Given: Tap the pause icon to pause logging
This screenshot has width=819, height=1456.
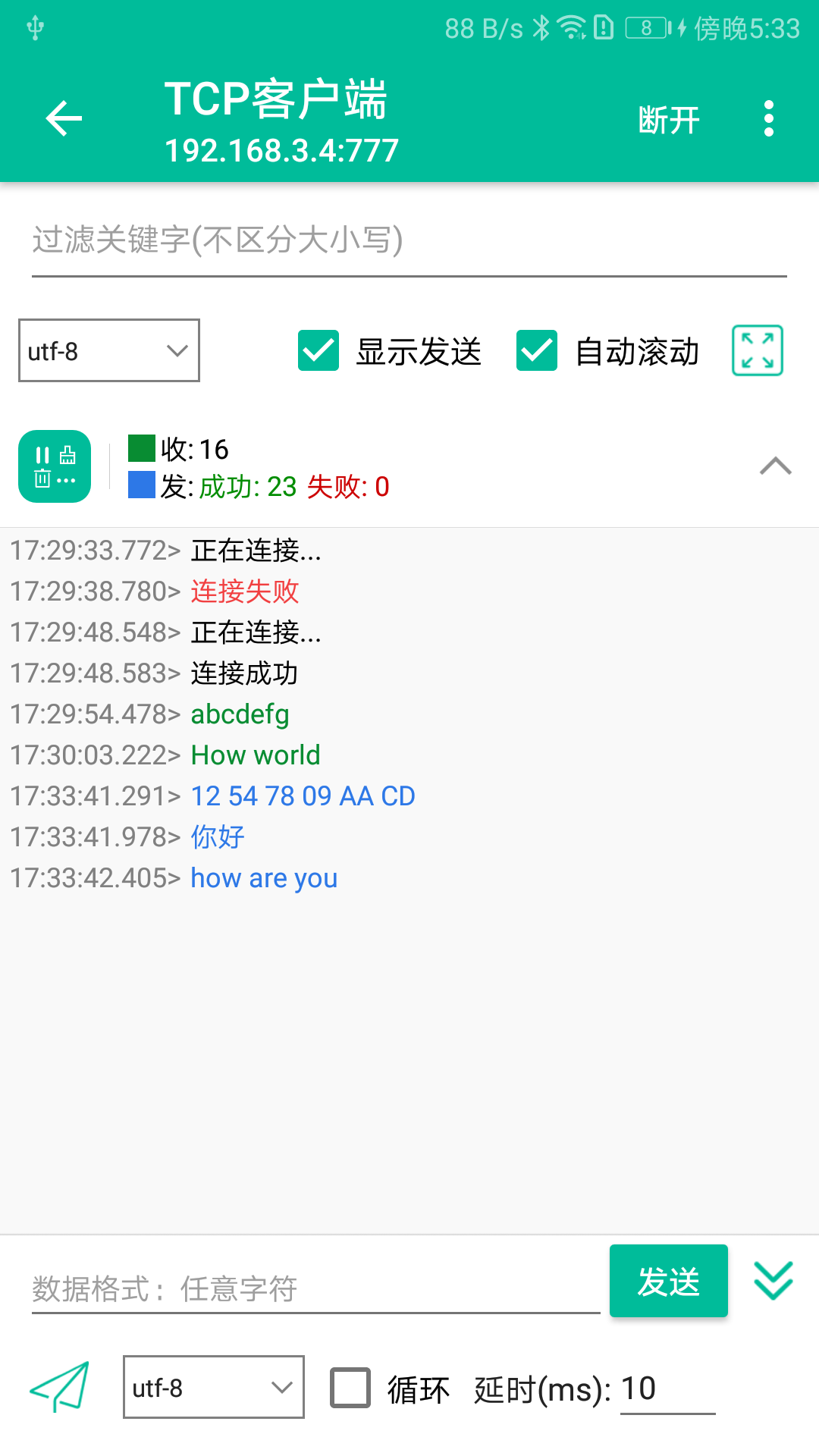Looking at the screenshot, I should [42, 454].
